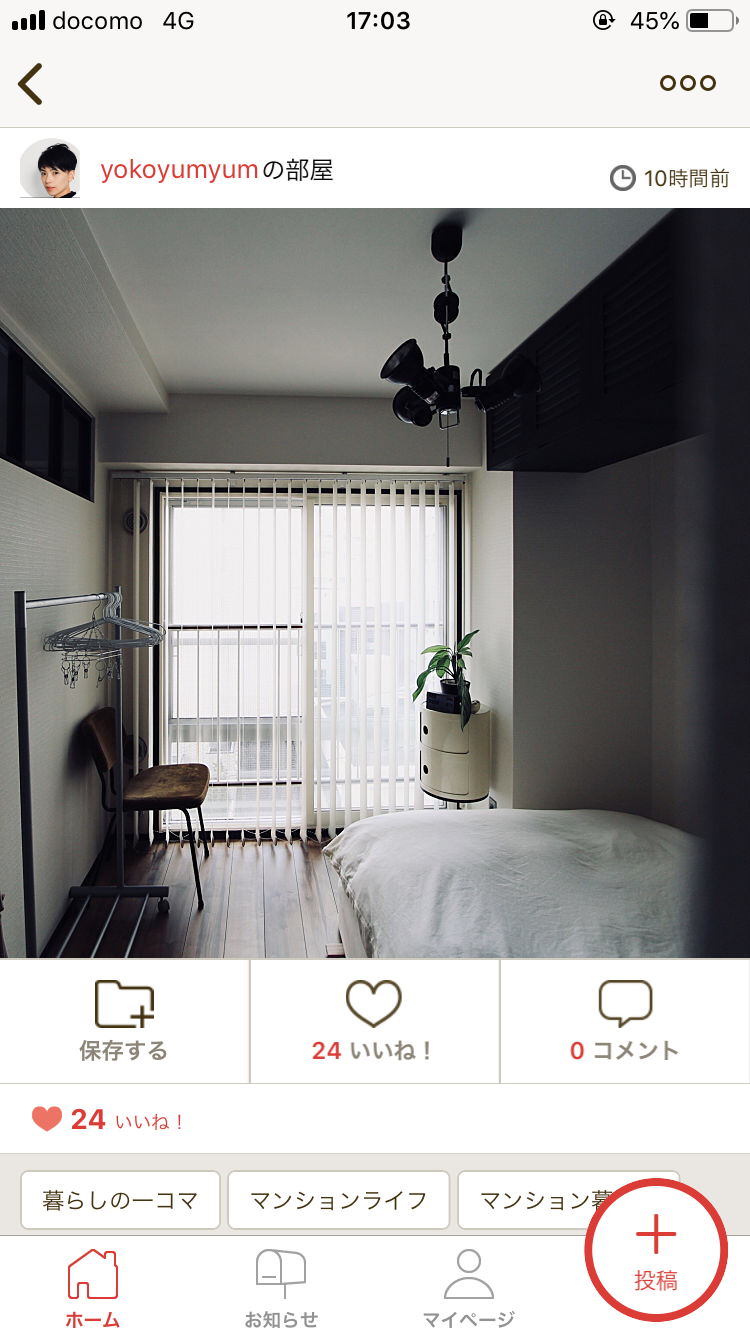
Task: Like this room photo
Action: (374, 1021)
